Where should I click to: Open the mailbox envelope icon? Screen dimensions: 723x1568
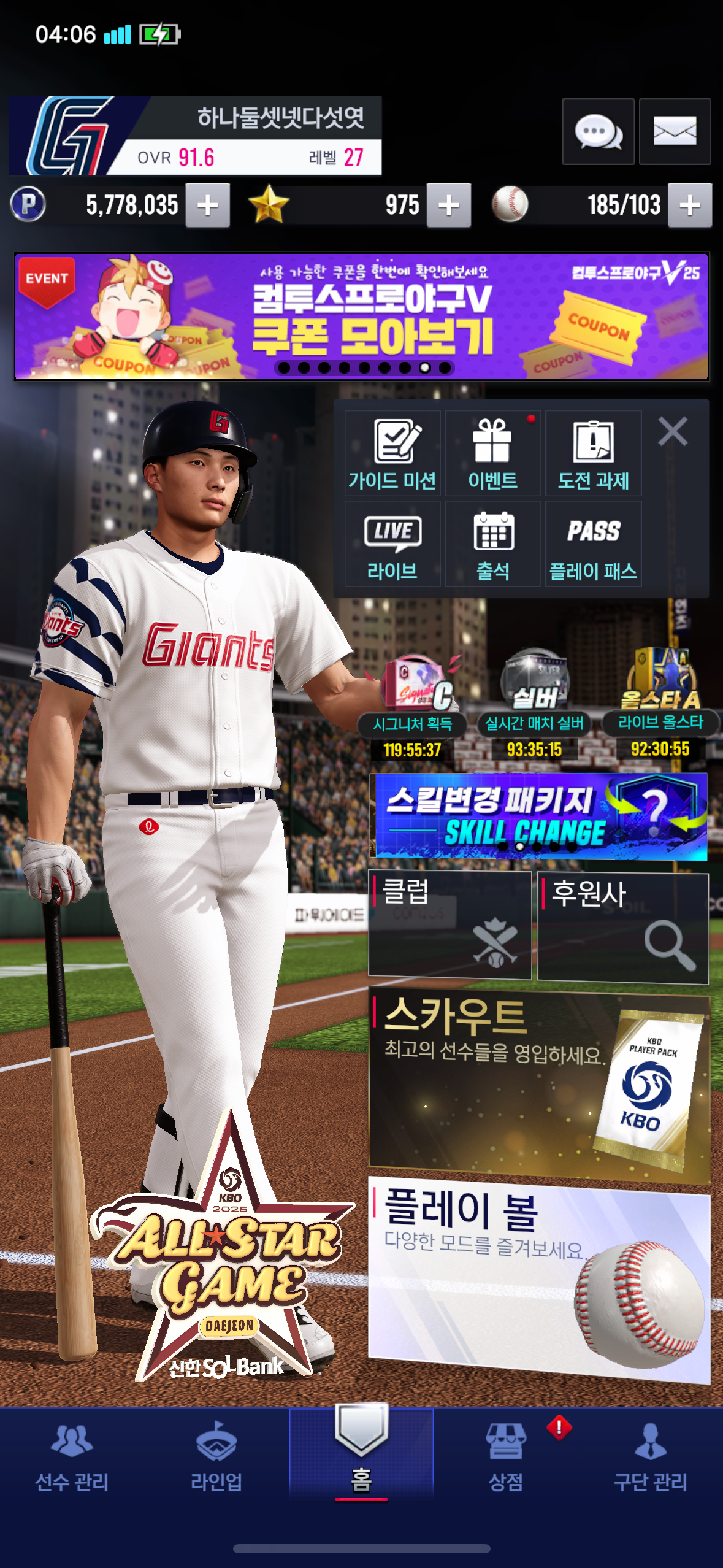tap(675, 131)
